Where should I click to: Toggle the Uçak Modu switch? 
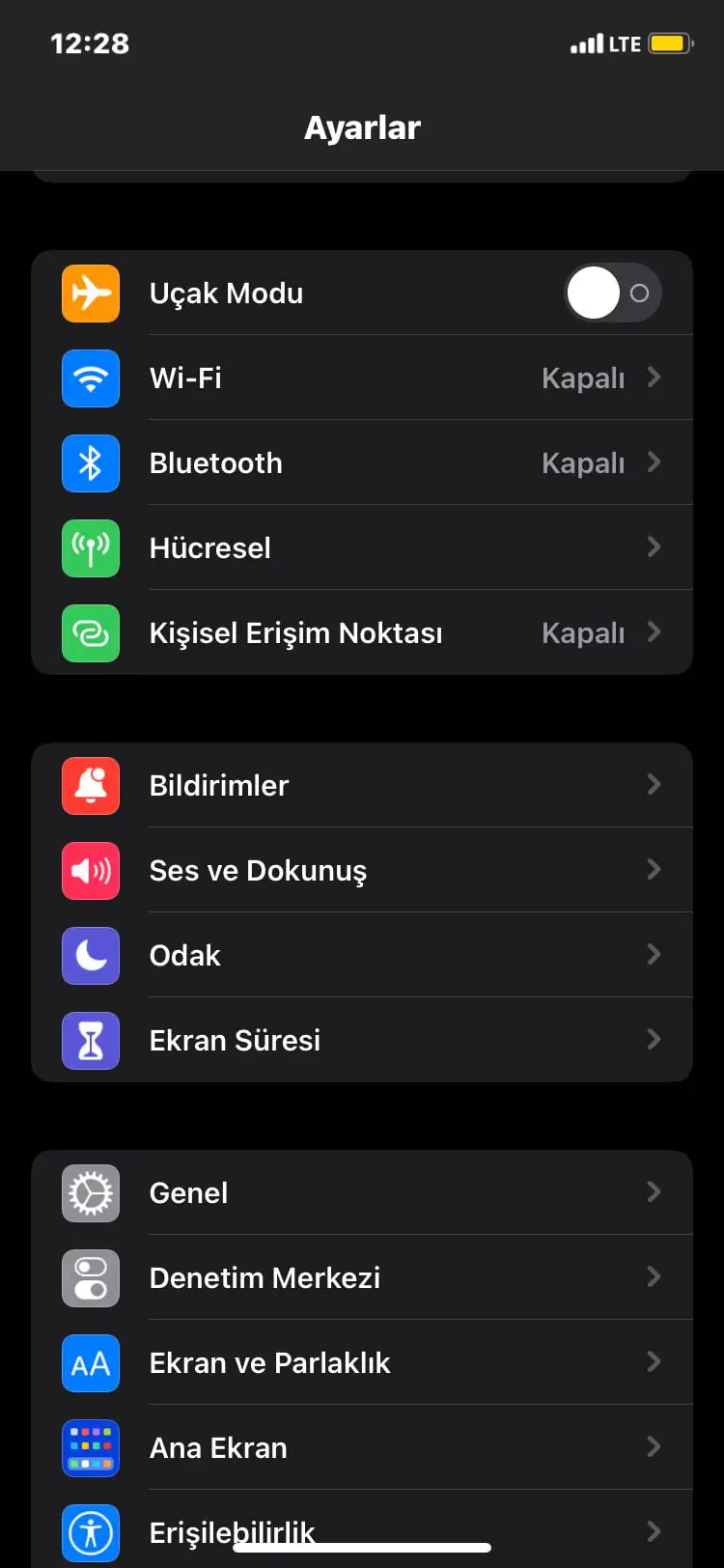click(612, 294)
